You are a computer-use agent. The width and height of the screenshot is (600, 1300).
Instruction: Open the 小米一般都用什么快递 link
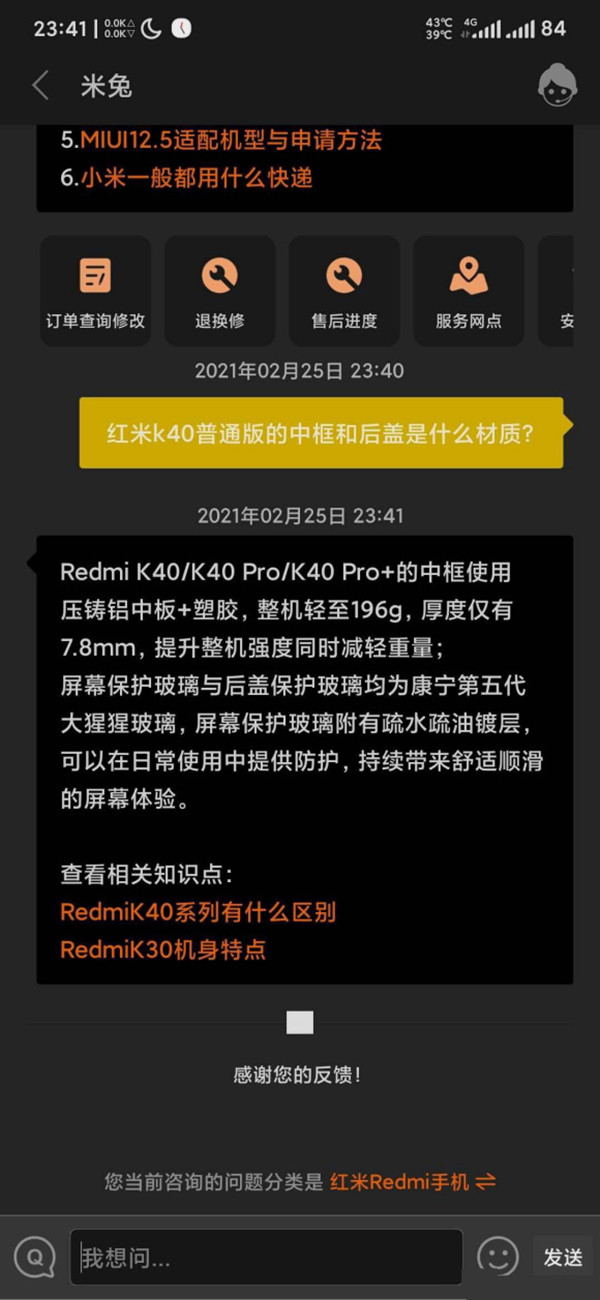196,178
